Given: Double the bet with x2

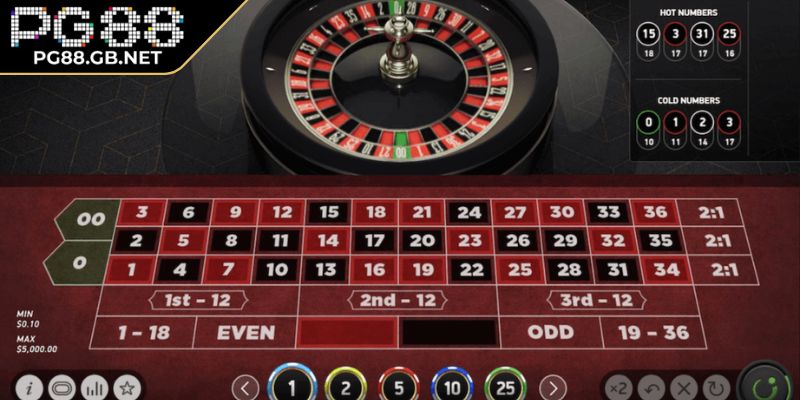Looking at the screenshot, I should 621,389.
